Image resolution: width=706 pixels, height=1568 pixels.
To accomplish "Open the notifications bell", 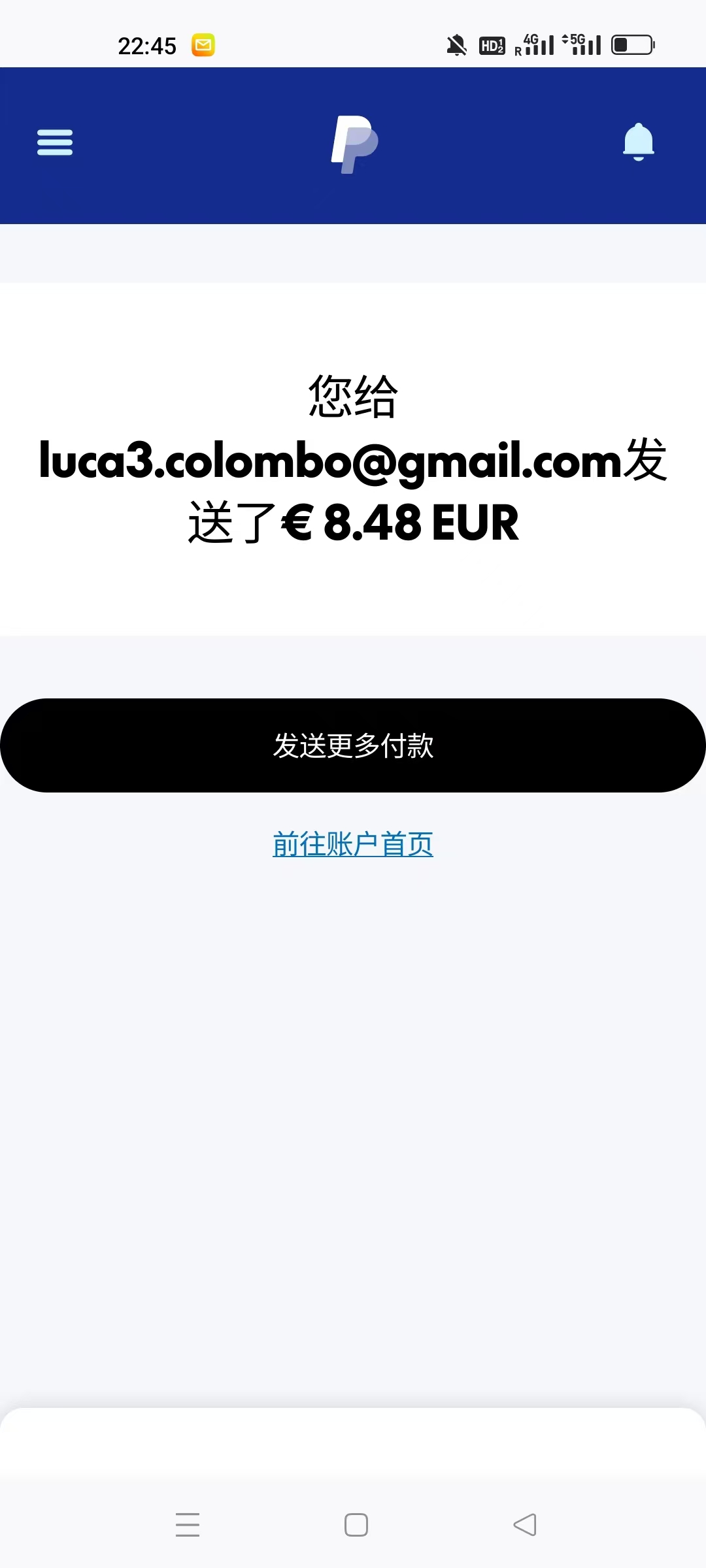I will pos(639,142).
